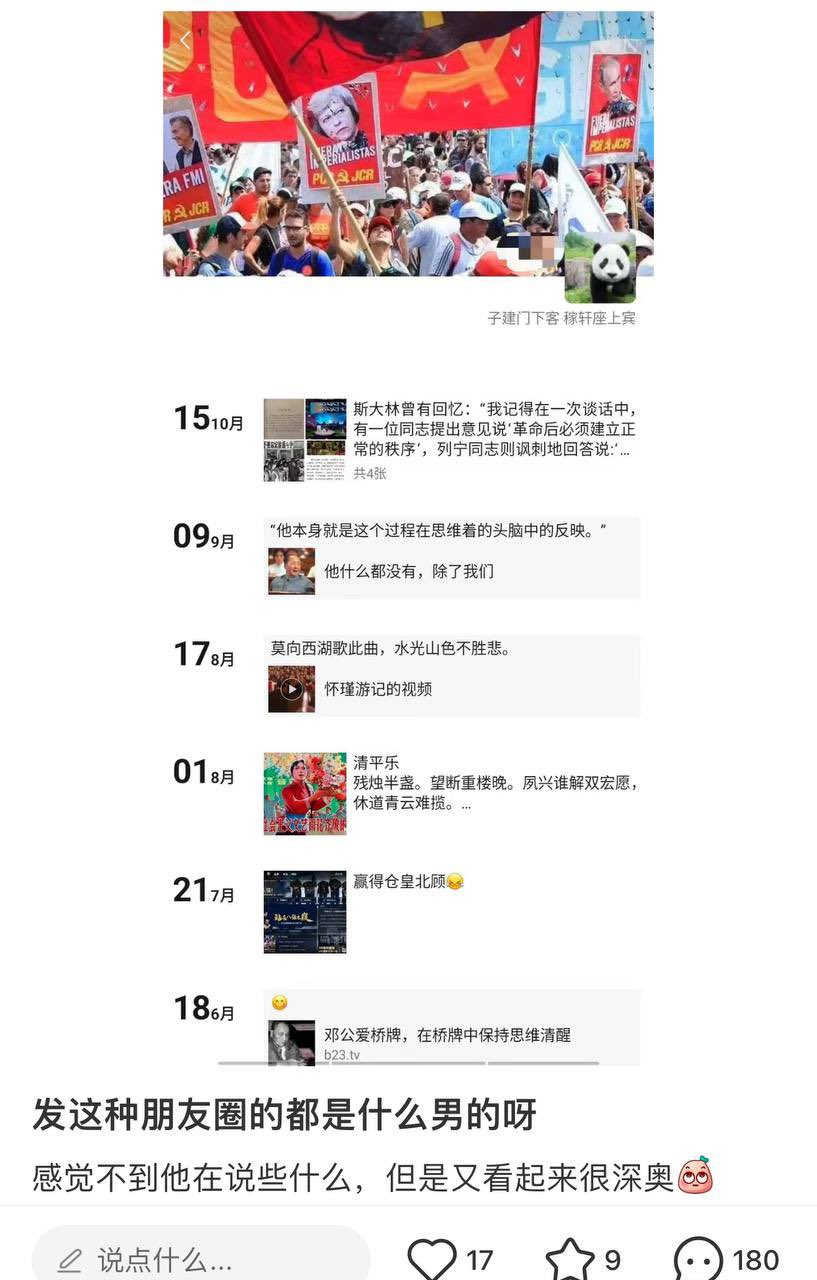
Task: Like this post with the heart icon
Action: (x=433, y=1258)
